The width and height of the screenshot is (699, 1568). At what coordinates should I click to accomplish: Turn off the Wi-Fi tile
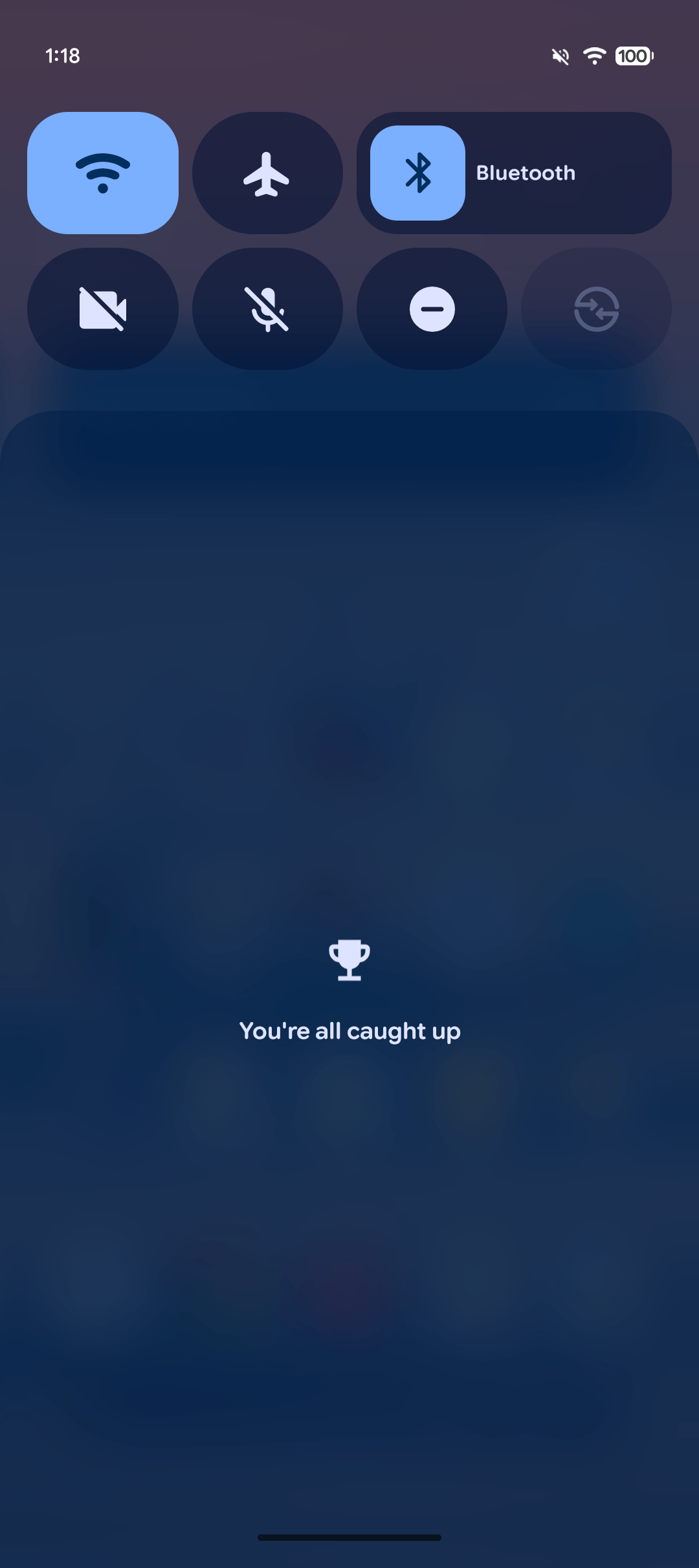pos(103,173)
